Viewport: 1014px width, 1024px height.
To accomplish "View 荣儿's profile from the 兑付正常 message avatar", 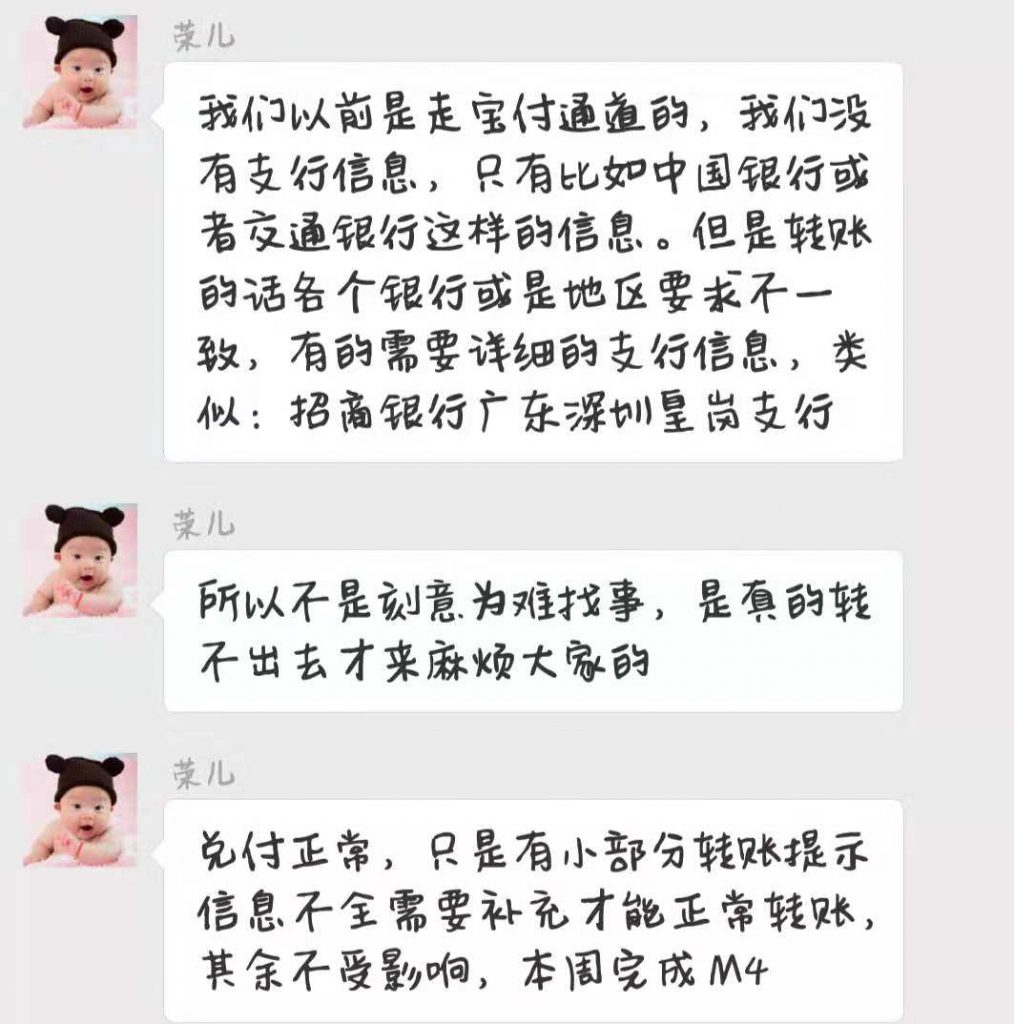I will click(x=80, y=809).
